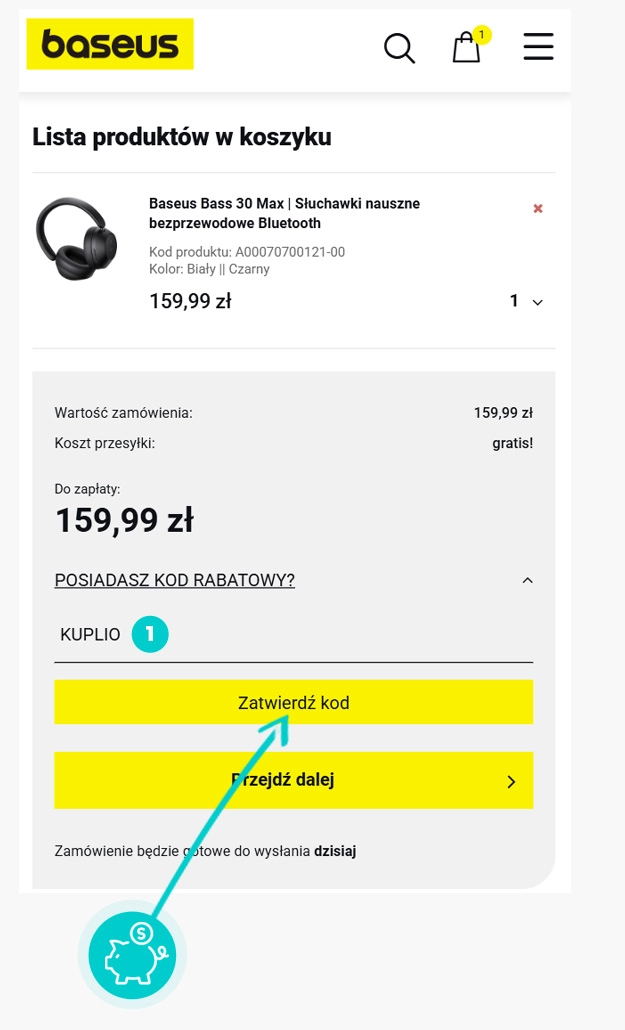Remove Baseus Bass 30 Max from cart
Viewport: 625px width, 1030px height.
(538, 208)
